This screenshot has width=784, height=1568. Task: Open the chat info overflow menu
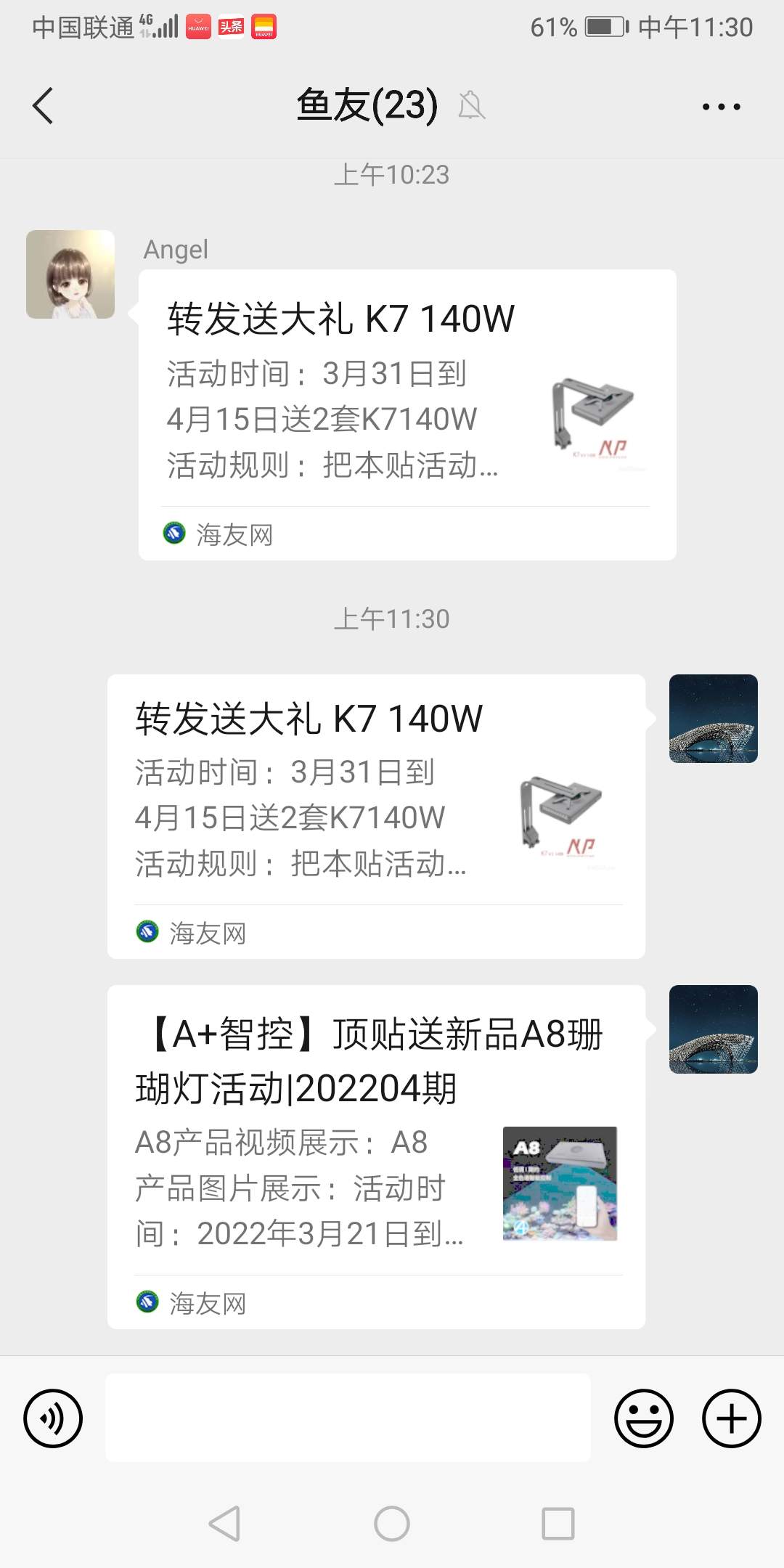721,107
